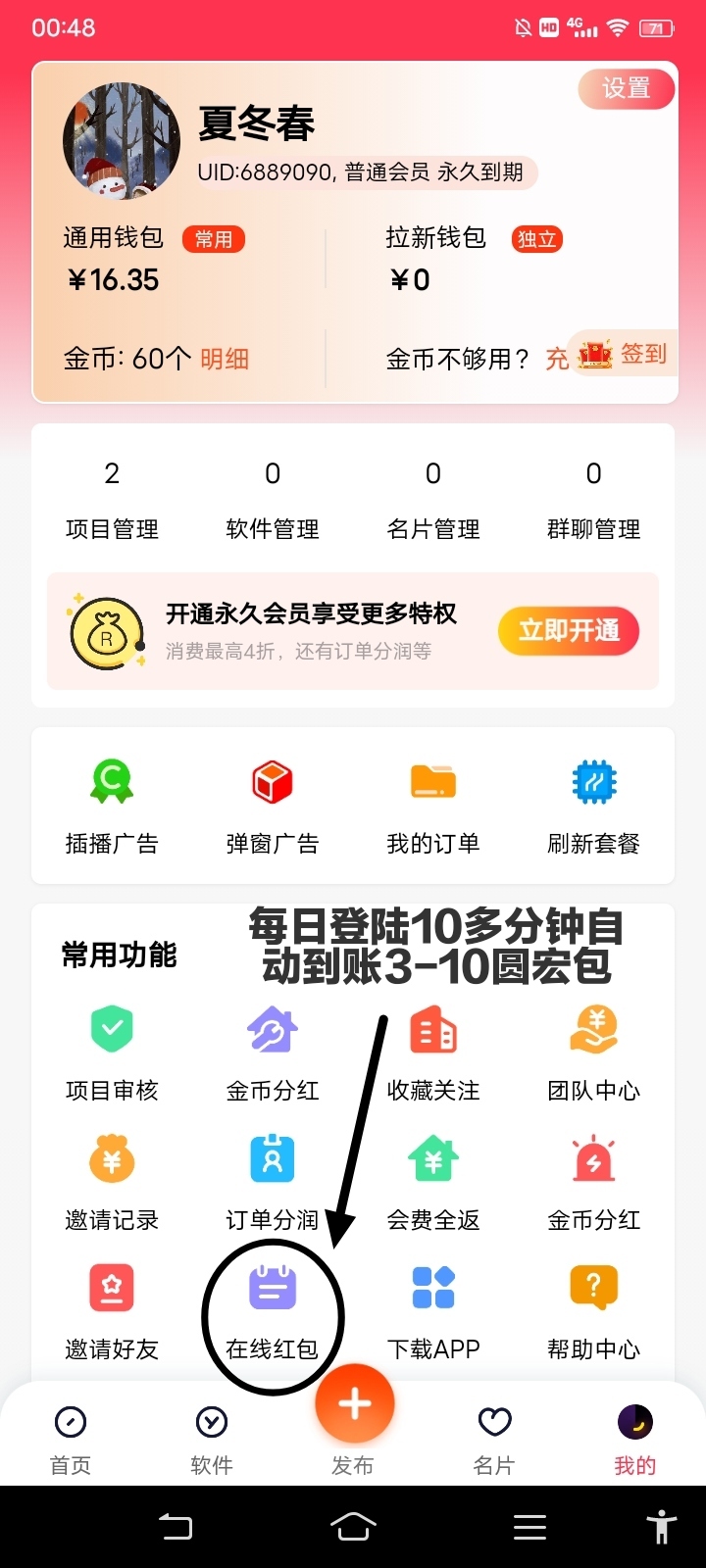This screenshot has height=1568, width=706.
Task: Tap 签到 to check in
Action: pos(624,354)
